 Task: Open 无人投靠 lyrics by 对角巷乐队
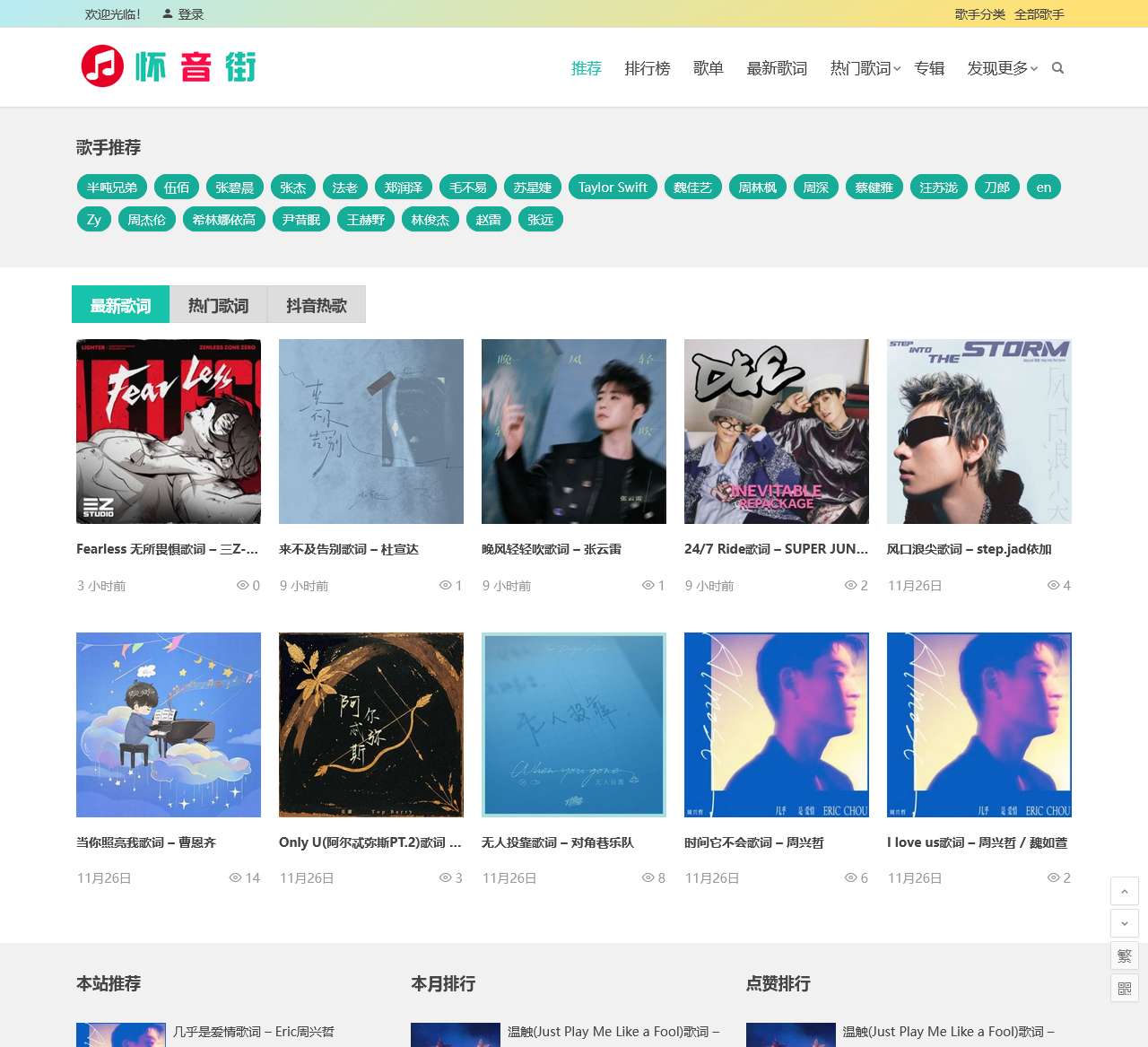(557, 842)
